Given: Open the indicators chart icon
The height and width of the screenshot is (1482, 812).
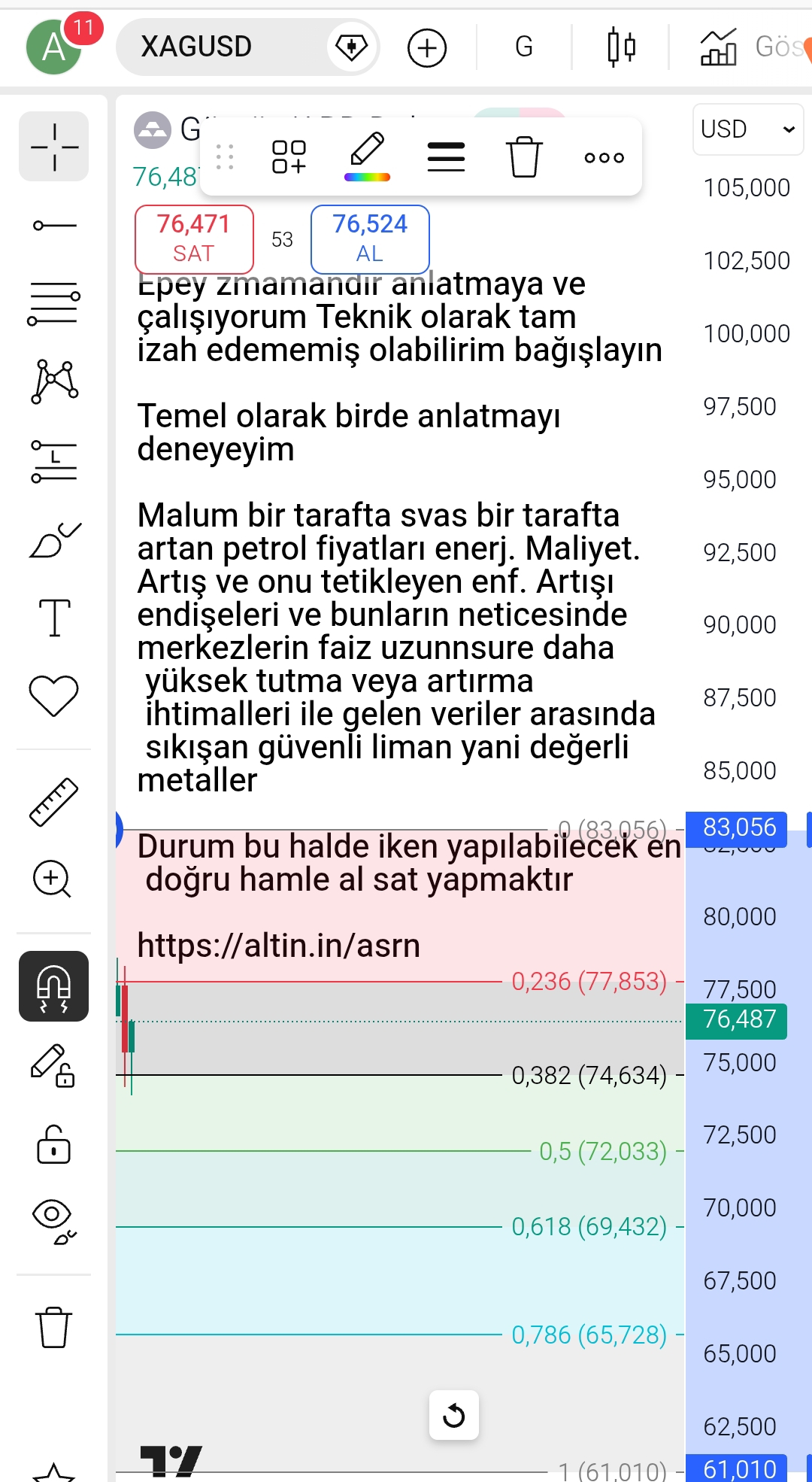Looking at the screenshot, I should point(718,48).
